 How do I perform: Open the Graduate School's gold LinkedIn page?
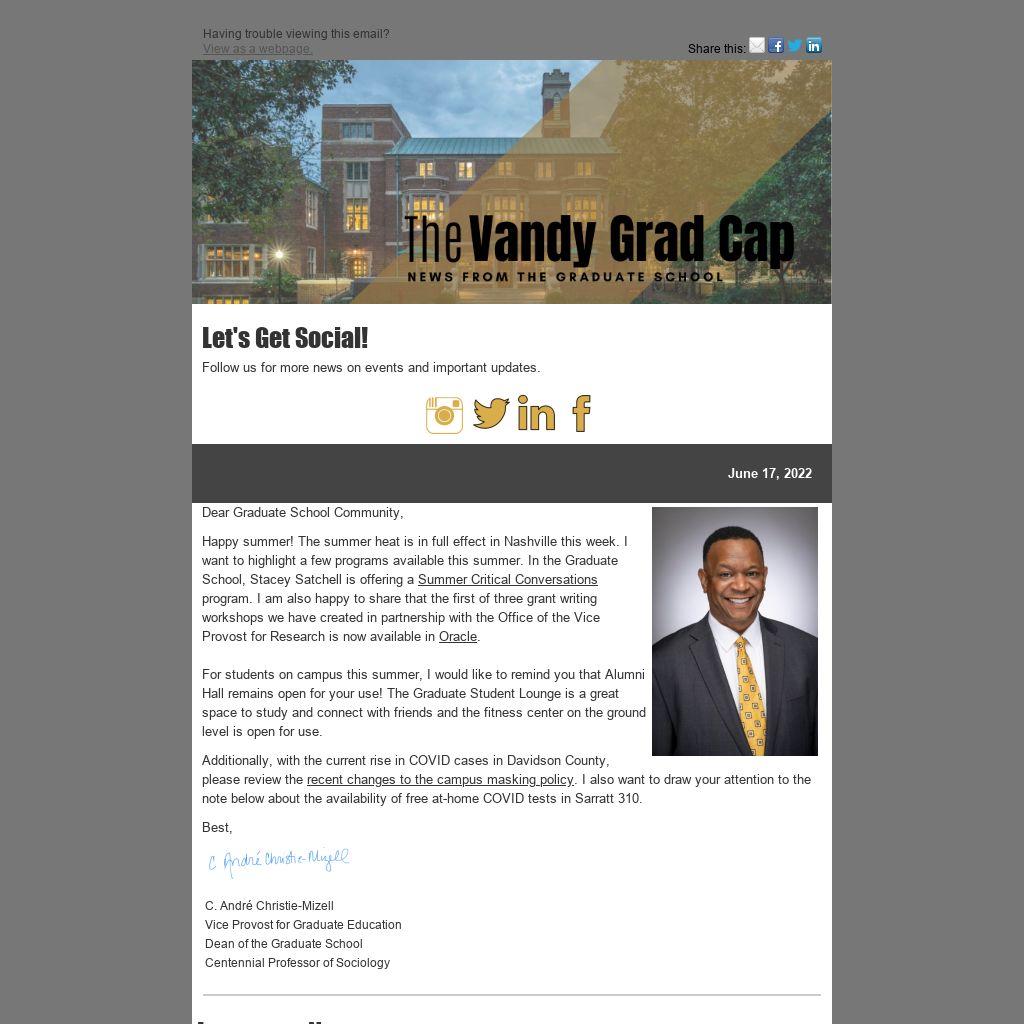[536, 414]
